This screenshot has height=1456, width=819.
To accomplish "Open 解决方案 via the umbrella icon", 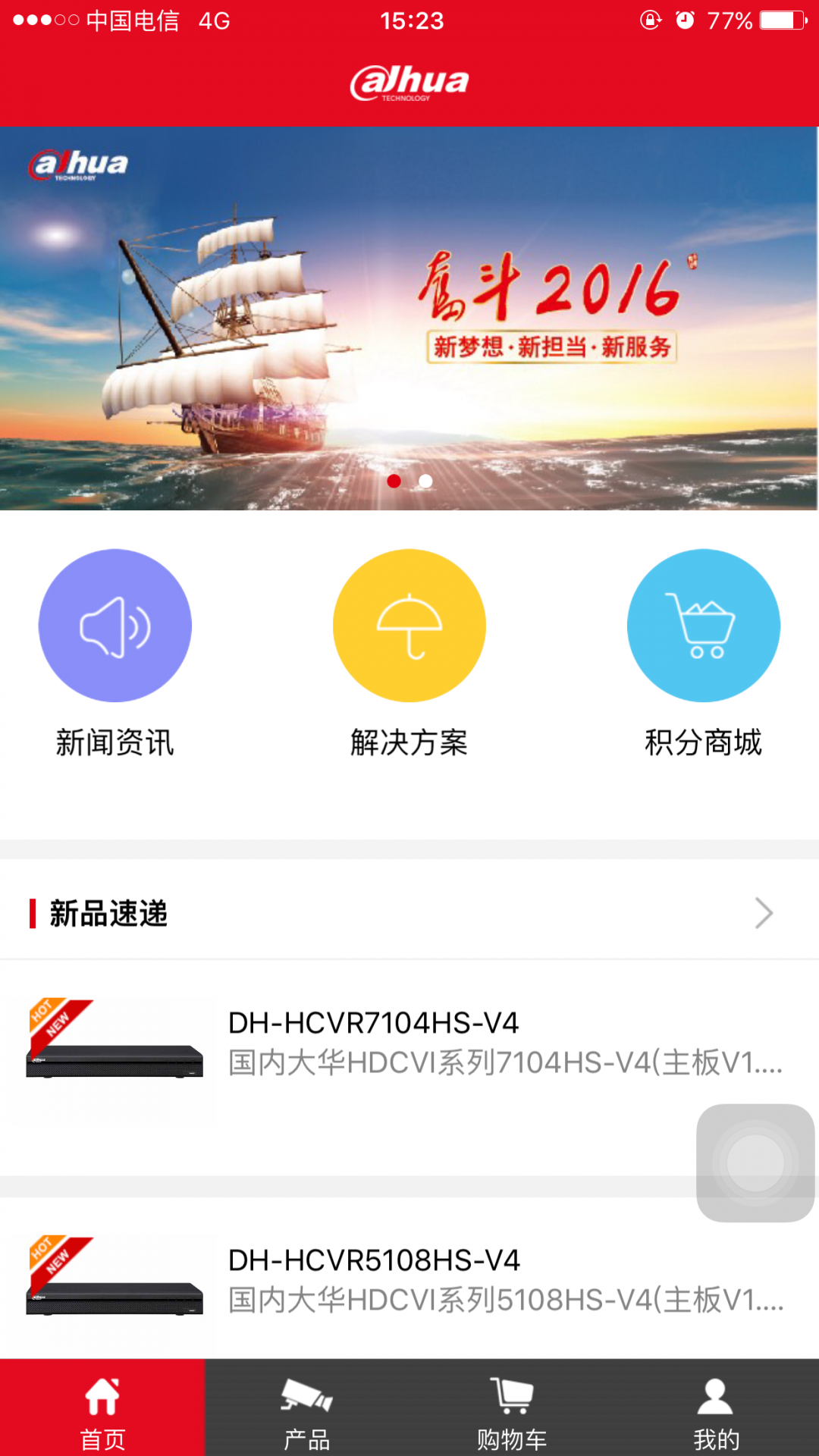I will [409, 625].
